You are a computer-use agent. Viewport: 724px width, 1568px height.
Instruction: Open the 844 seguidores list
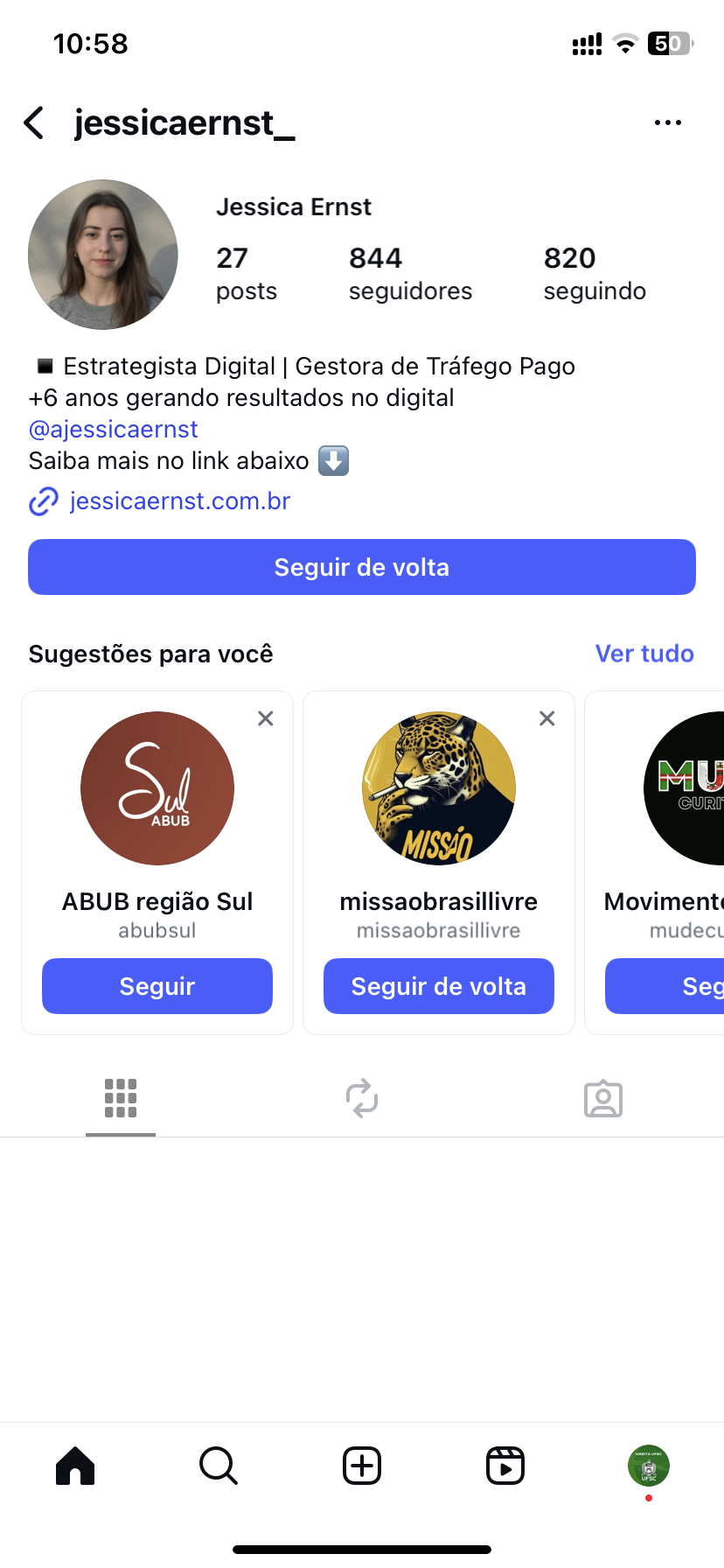(409, 273)
